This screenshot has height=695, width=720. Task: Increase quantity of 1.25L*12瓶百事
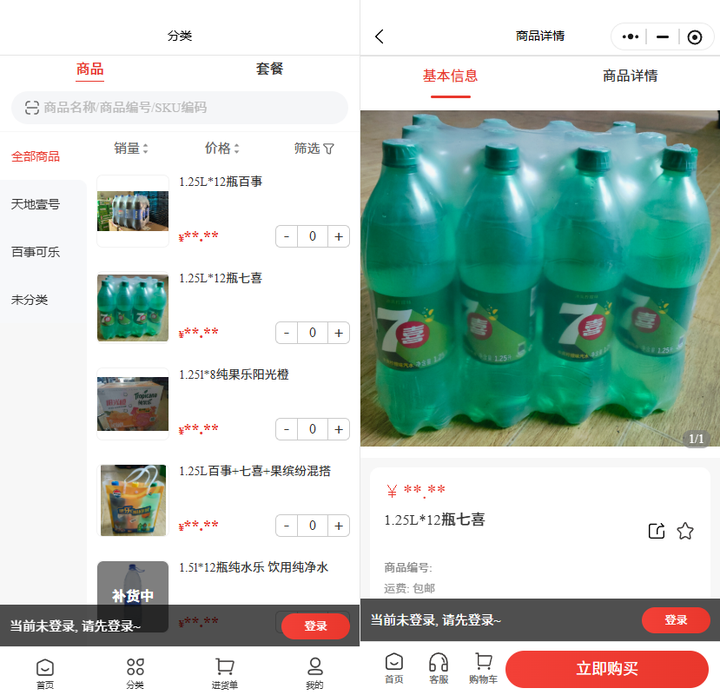pos(339,237)
